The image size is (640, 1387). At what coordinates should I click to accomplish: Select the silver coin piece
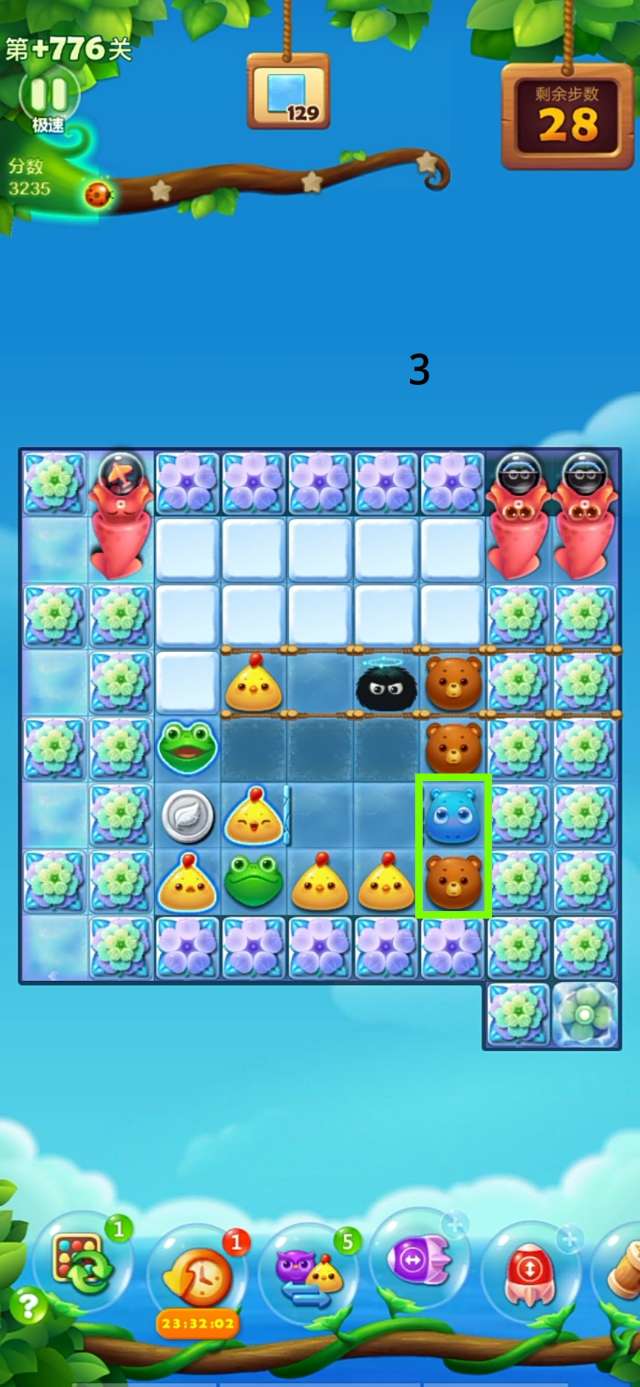pyautogui.click(x=187, y=816)
